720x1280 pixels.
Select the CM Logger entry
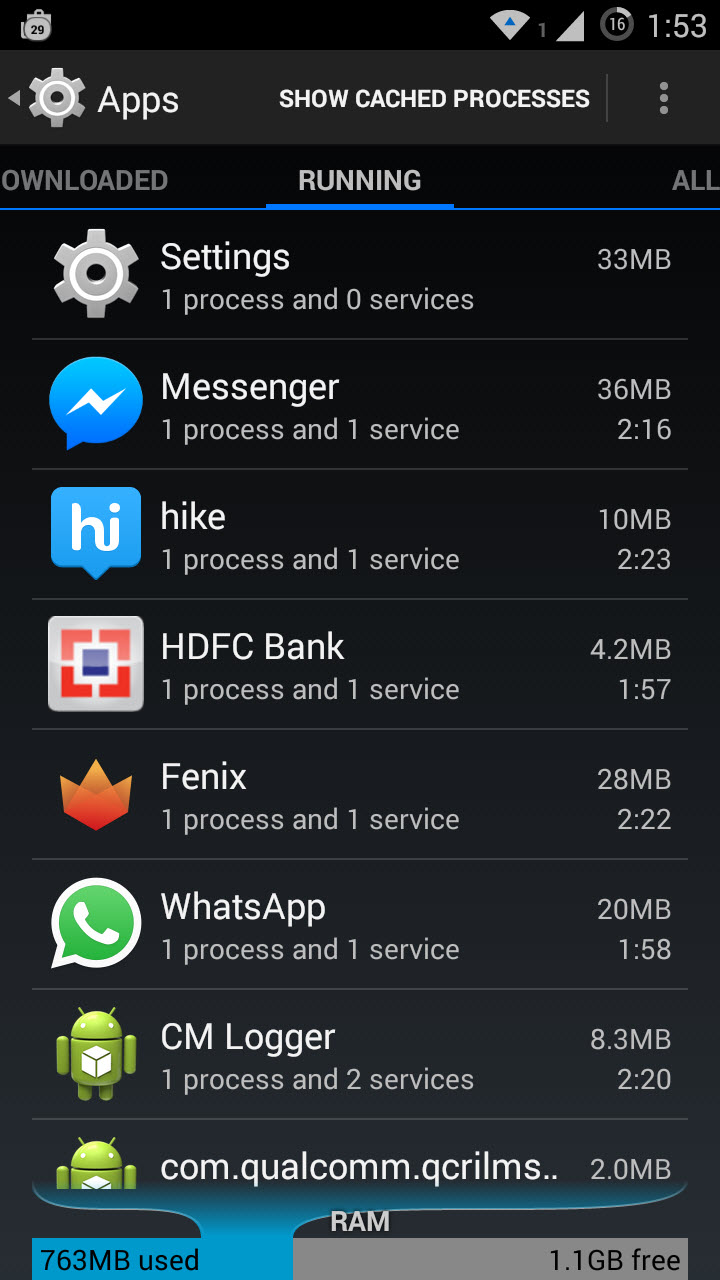pos(360,1055)
